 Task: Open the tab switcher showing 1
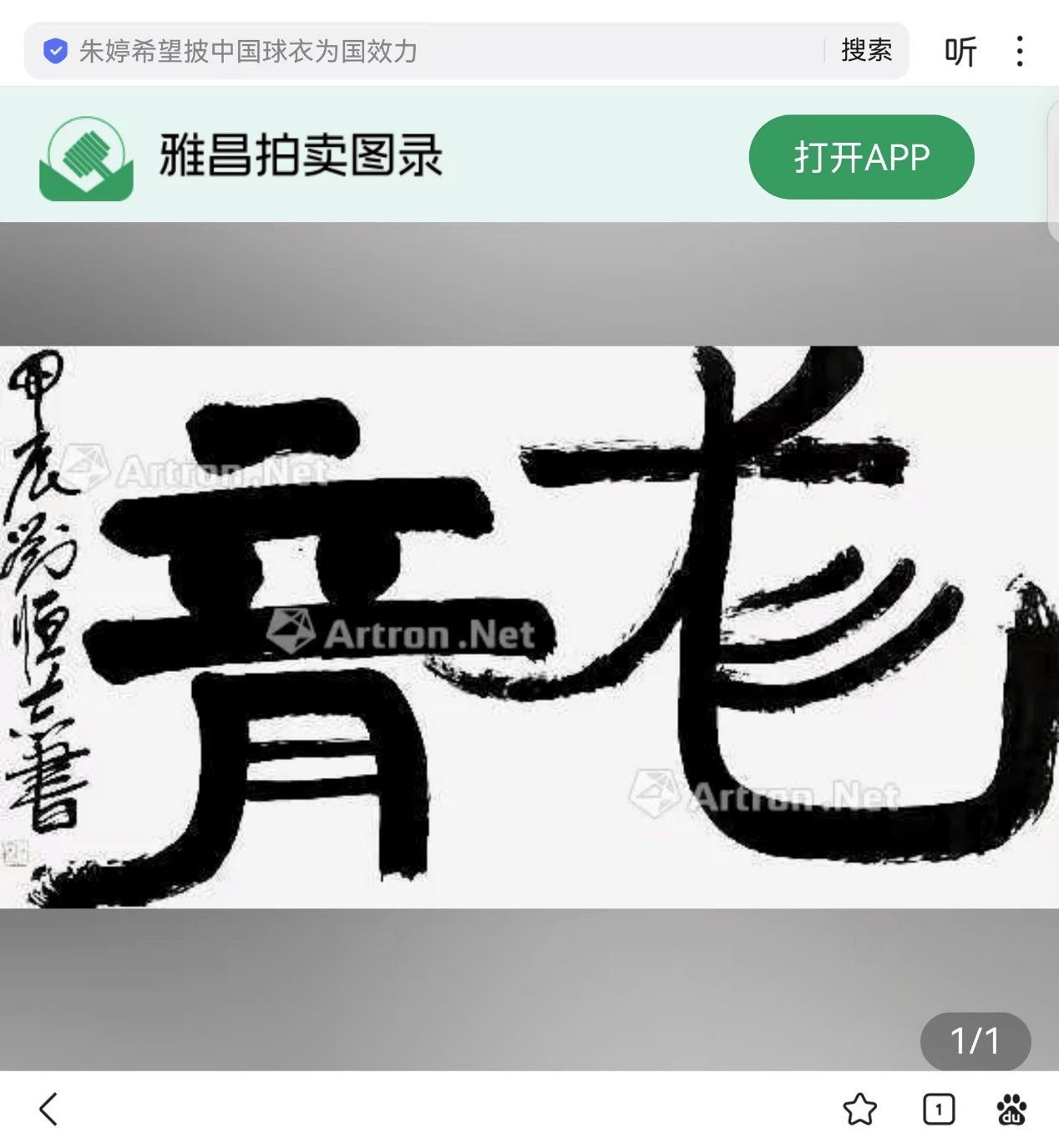point(939,1110)
